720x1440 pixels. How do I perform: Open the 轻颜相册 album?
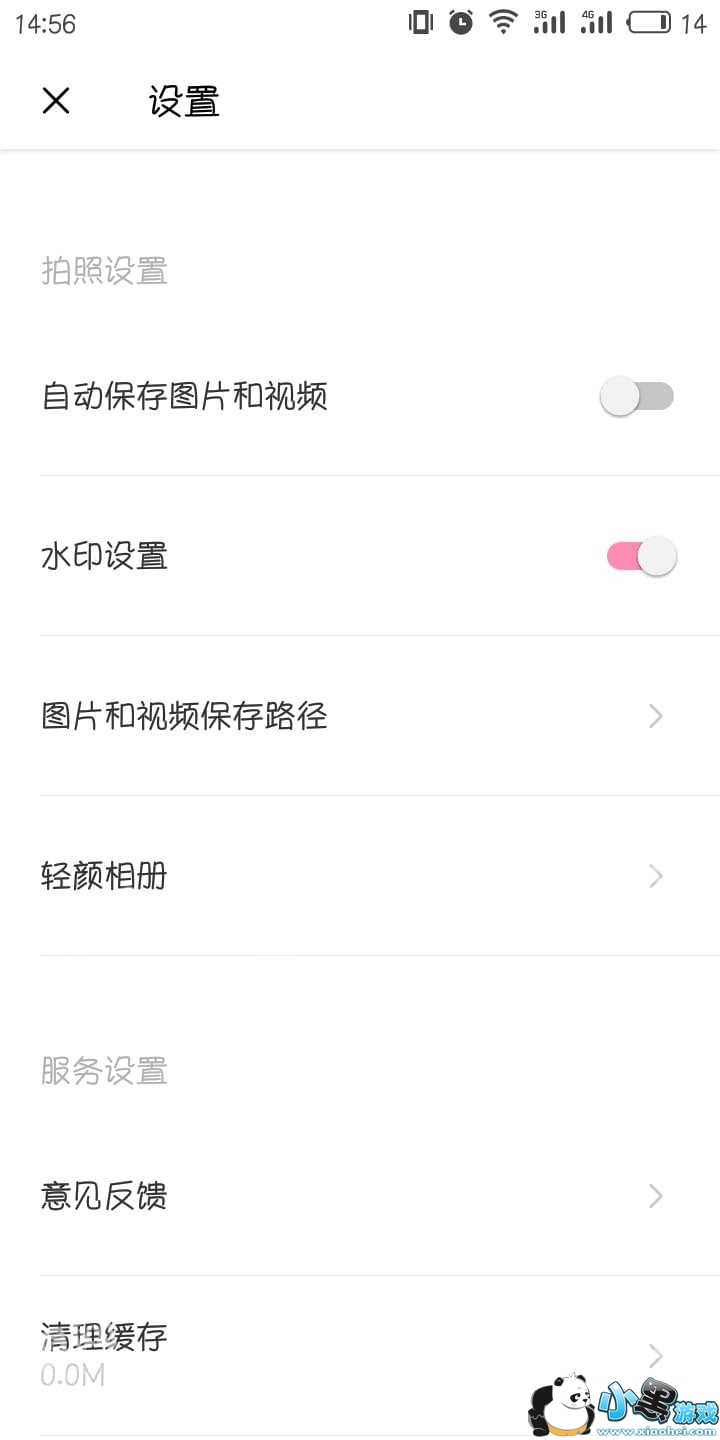pyautogui.click(x=360, y=876)
